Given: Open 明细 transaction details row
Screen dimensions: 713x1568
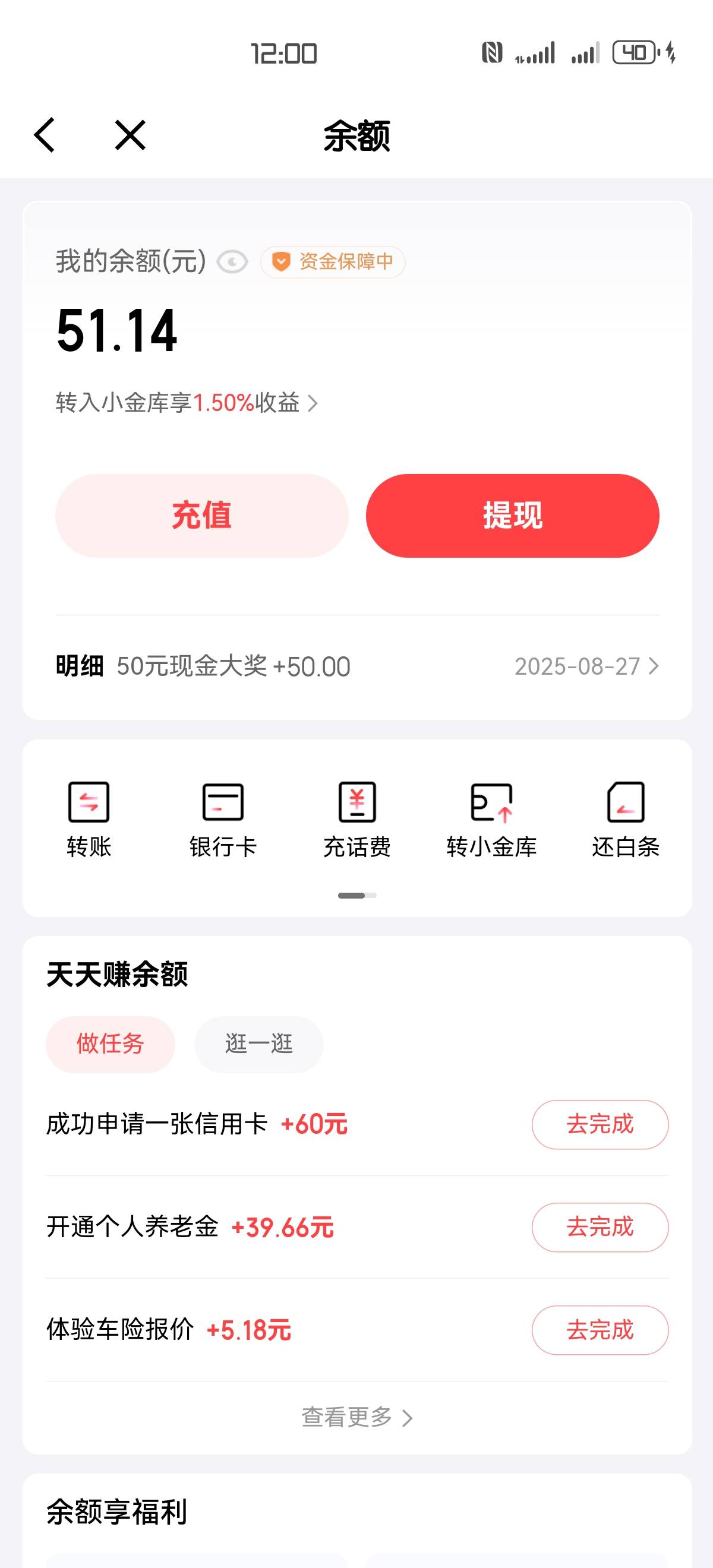Looking at the screenshot, I should [358, 666].
